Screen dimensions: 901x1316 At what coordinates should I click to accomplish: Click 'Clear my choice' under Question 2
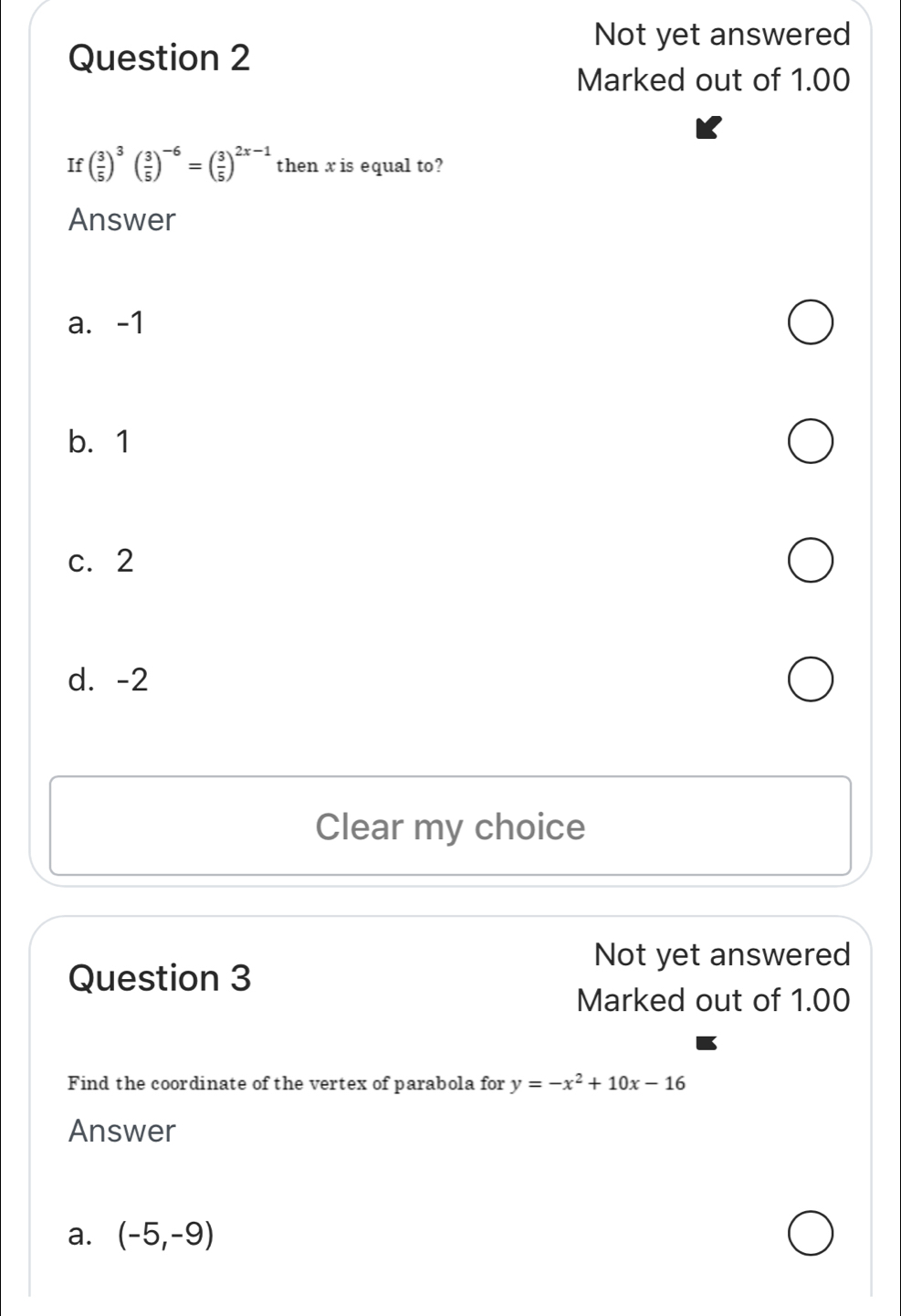[449, 826]
